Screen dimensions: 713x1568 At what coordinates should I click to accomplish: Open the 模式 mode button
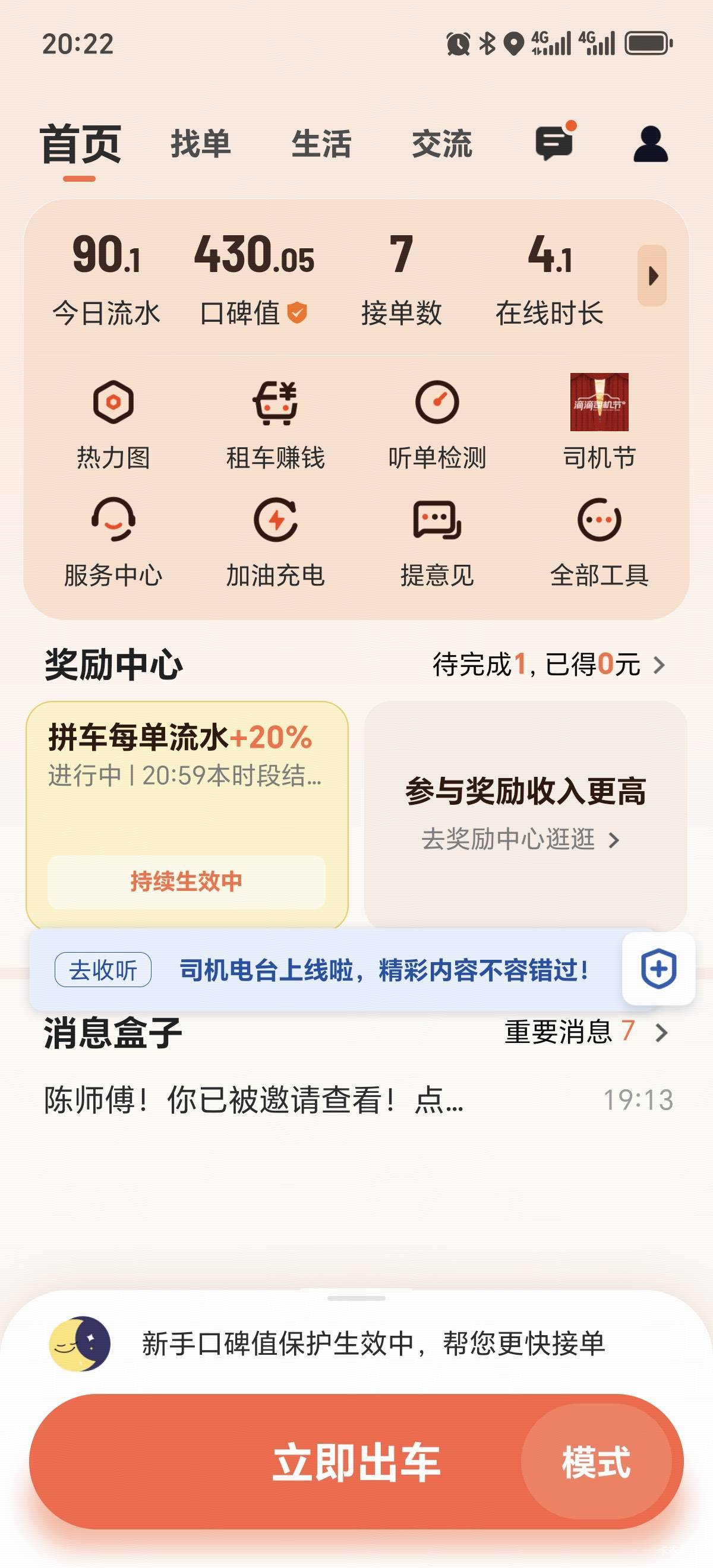[596, 1462]
